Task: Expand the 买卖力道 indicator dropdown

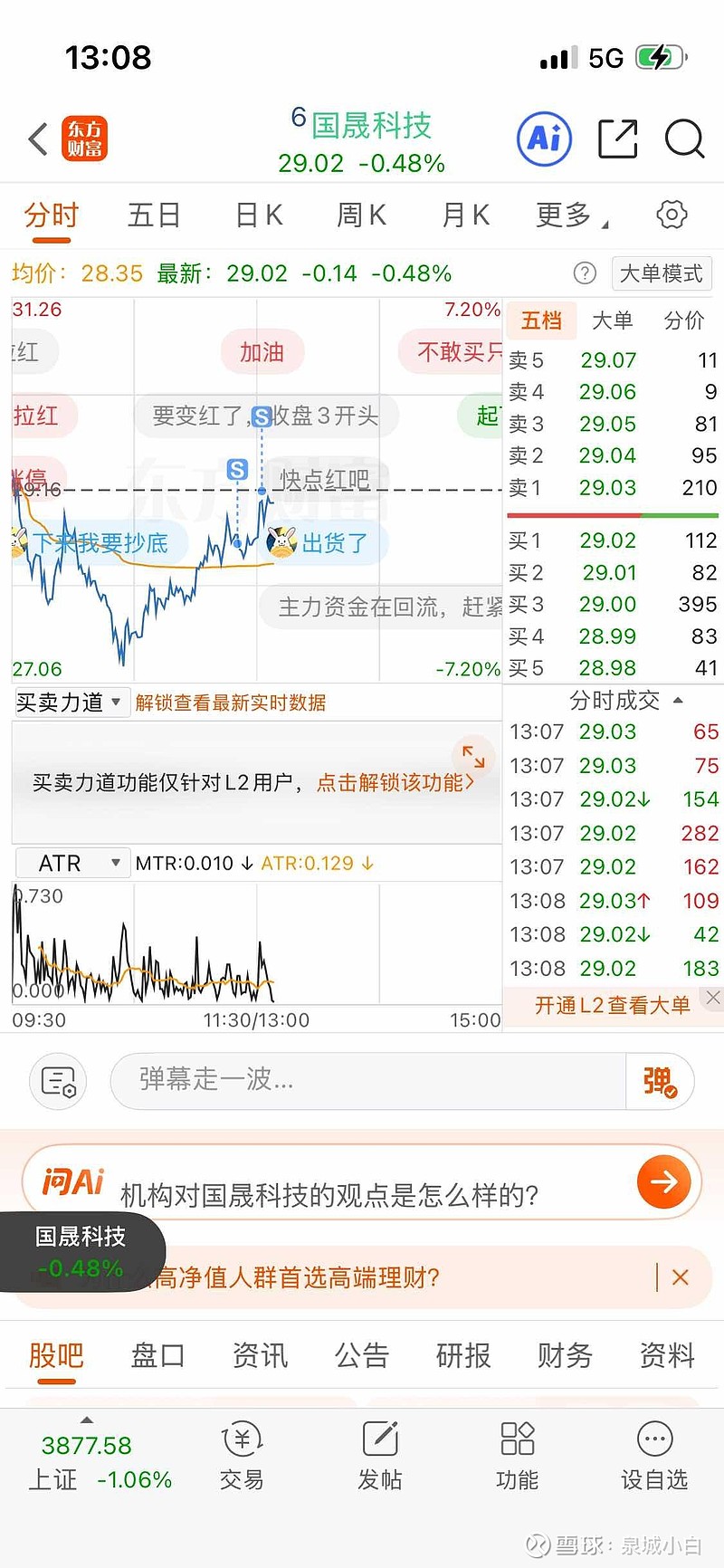Action: coord(70,703)
